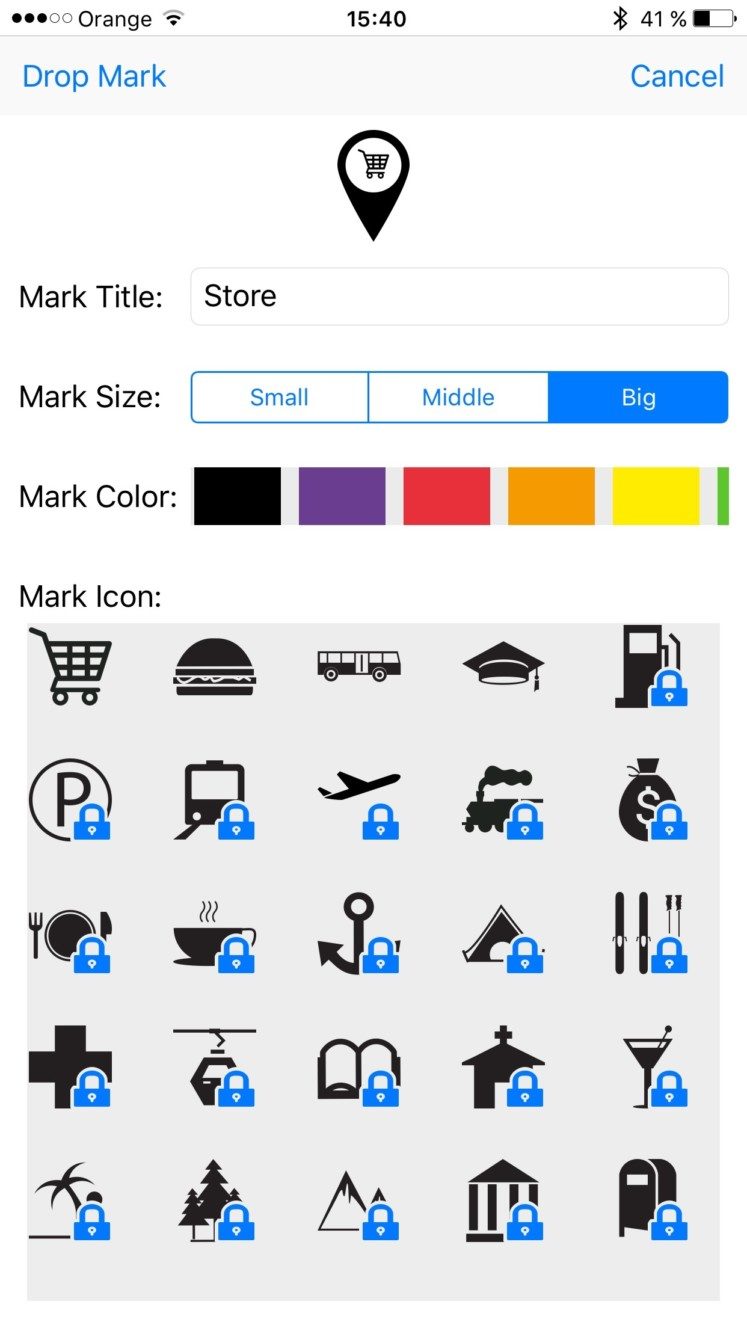Screen dimensions: 747x1328
Task: Pick the graduation cap icon
Action: pyautogui.click(x=504, y=666)
